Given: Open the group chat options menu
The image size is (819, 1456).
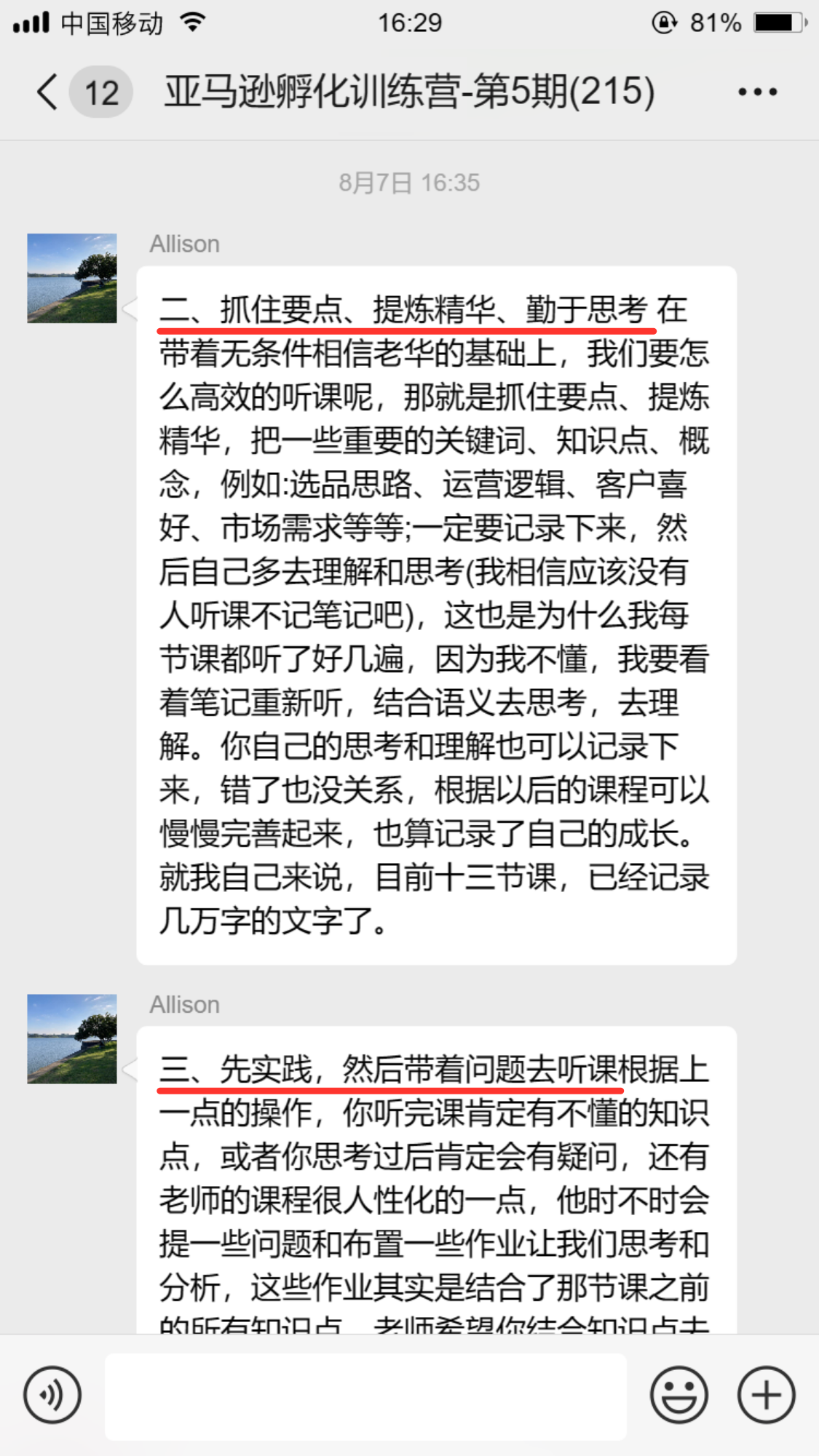Looking at the screenshot, I should (757, 92).
